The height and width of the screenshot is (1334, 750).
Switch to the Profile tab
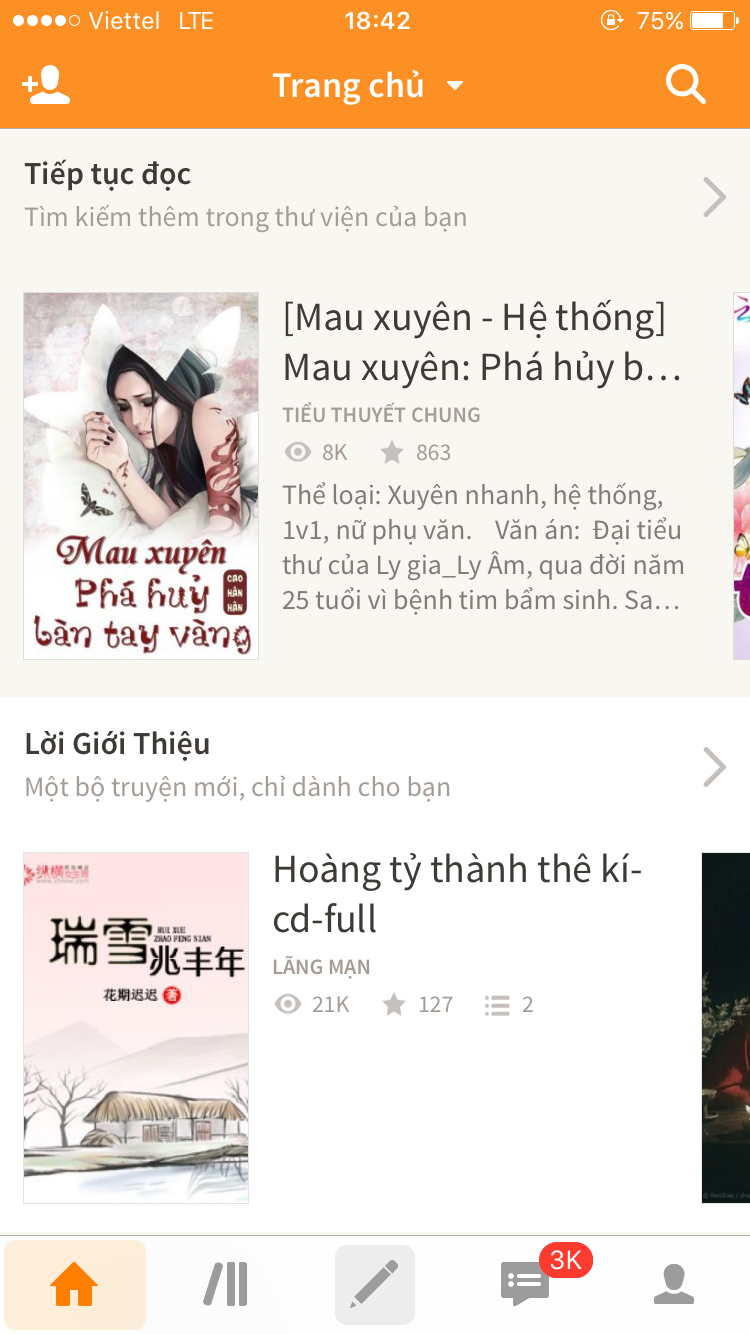(x=674, y=1284)
